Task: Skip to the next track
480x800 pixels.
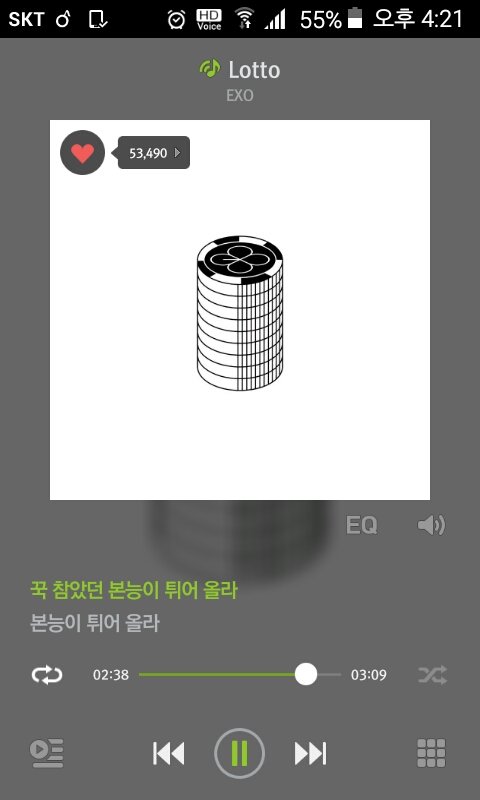Action: pyautogui.click(x=310, y=754)
